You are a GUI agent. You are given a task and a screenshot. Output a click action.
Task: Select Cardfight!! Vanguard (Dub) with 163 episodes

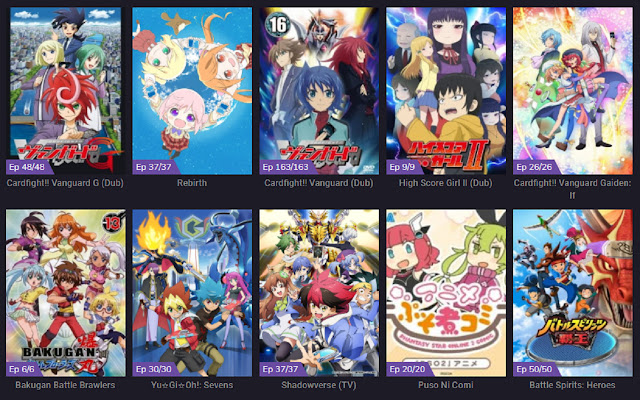coord(318,90)
